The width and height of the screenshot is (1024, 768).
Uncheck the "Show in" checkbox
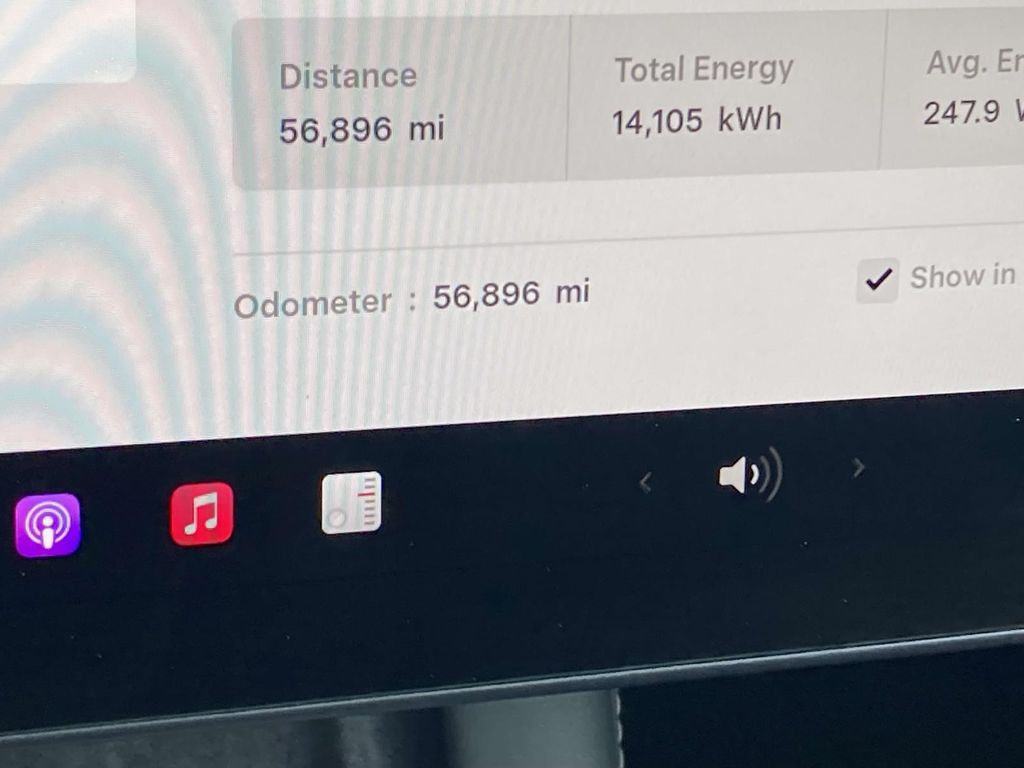coord(878,281)
